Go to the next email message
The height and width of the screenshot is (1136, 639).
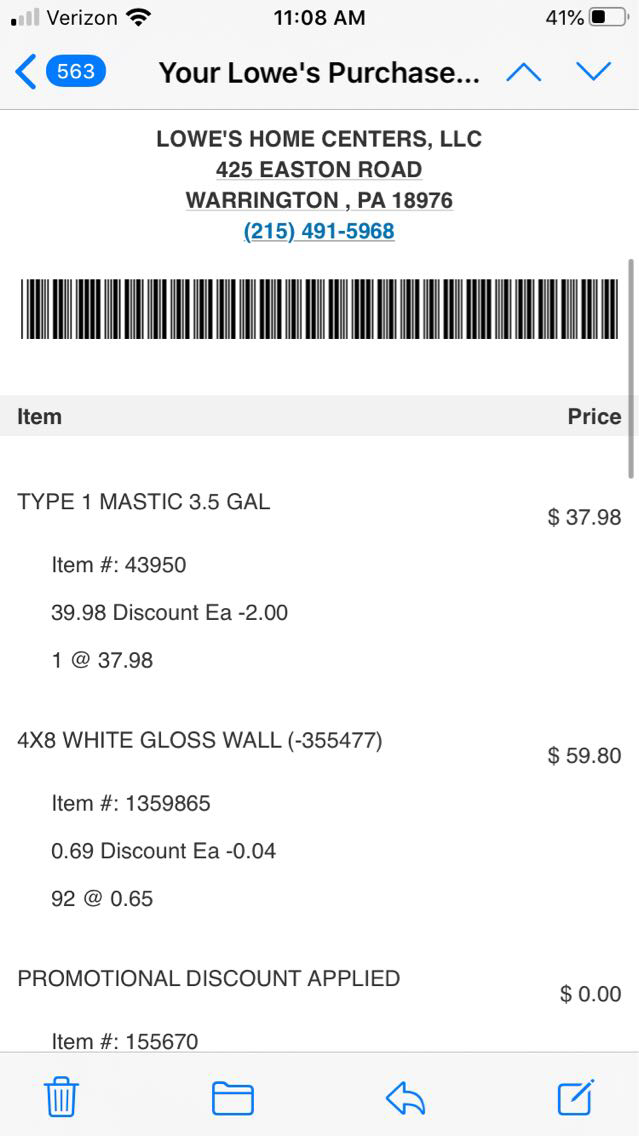click(593, 72)
